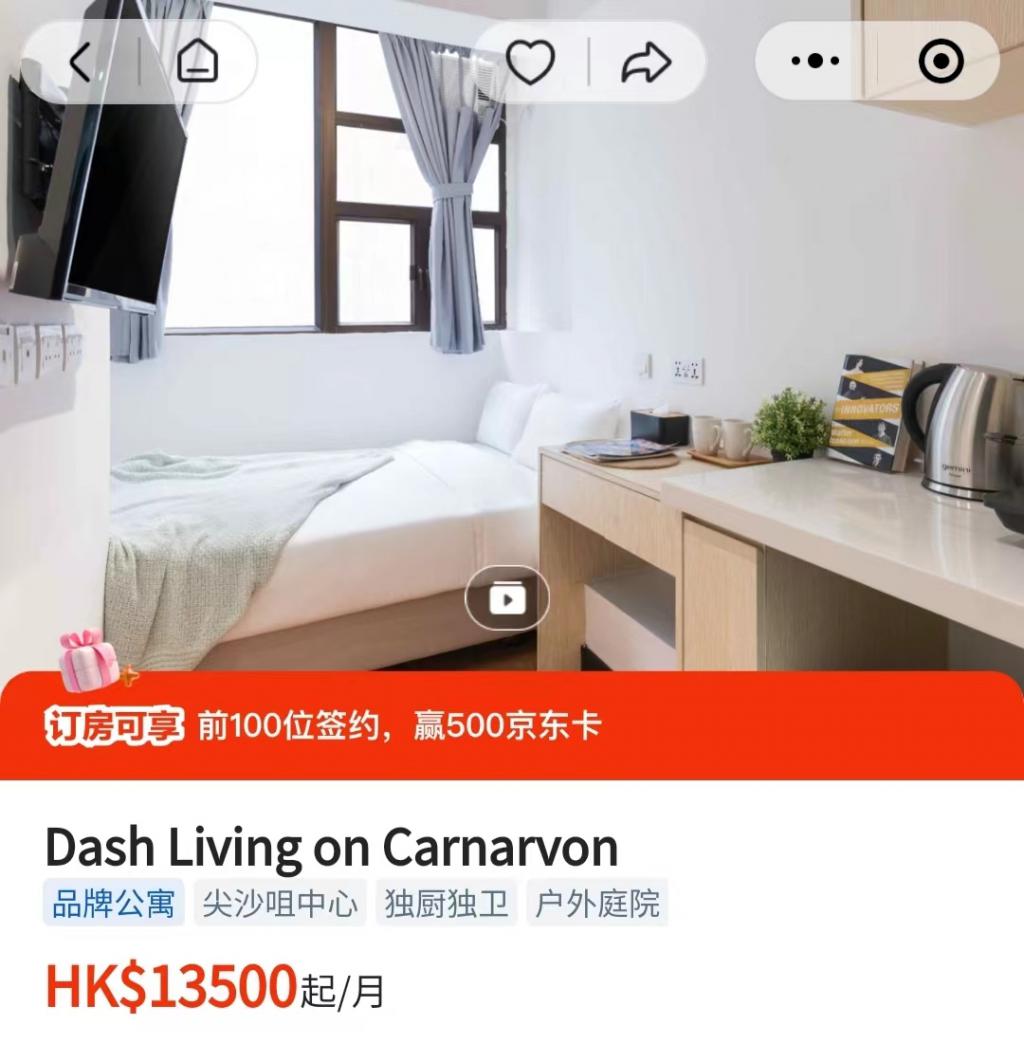Image resolution: width=1024 pixels, height=1043 pixels.
Task: Return to the home page
Action: pos(197,63)
